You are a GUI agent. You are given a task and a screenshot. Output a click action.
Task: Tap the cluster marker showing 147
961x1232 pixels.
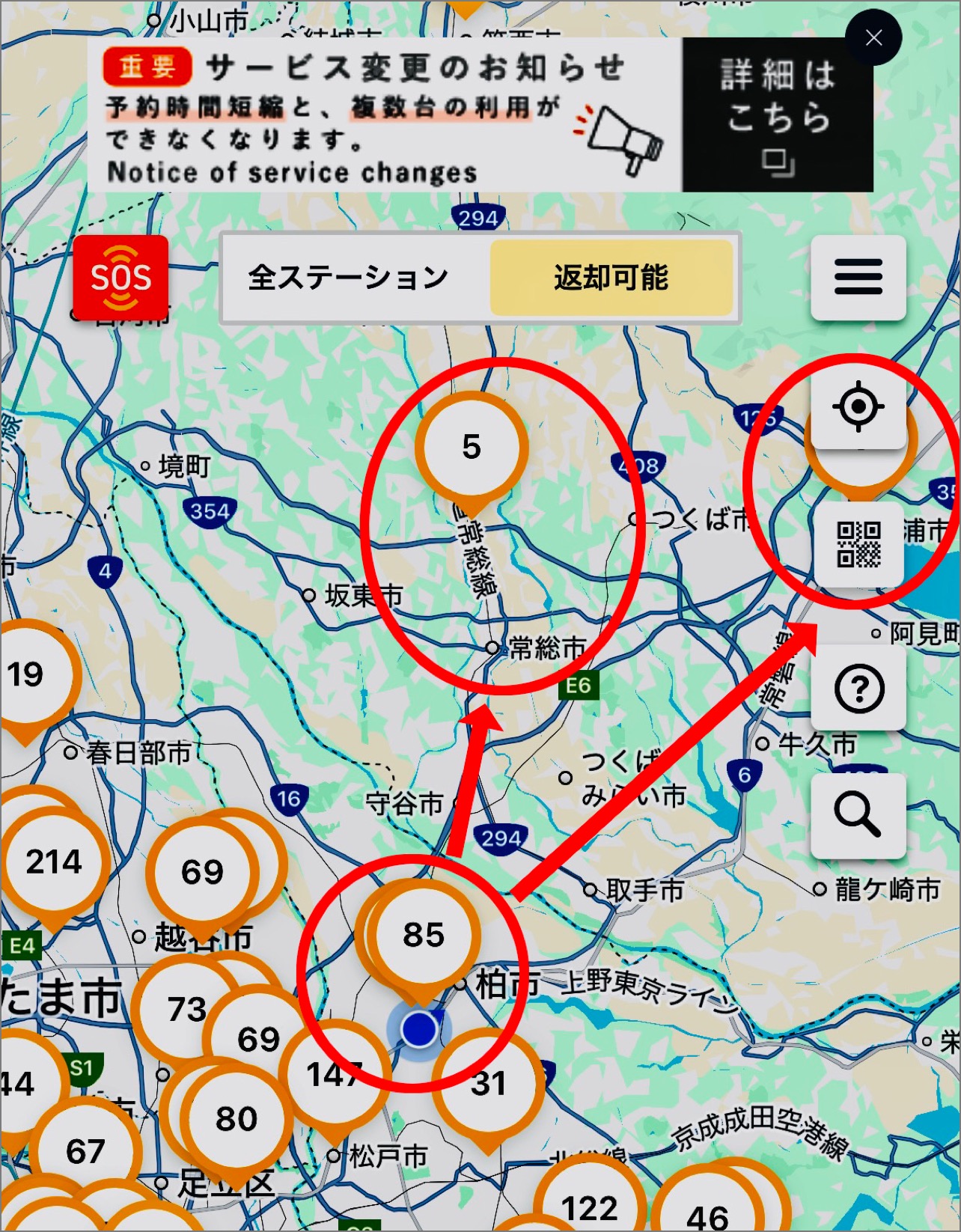pyautogui.click(x=334, y=1075)
